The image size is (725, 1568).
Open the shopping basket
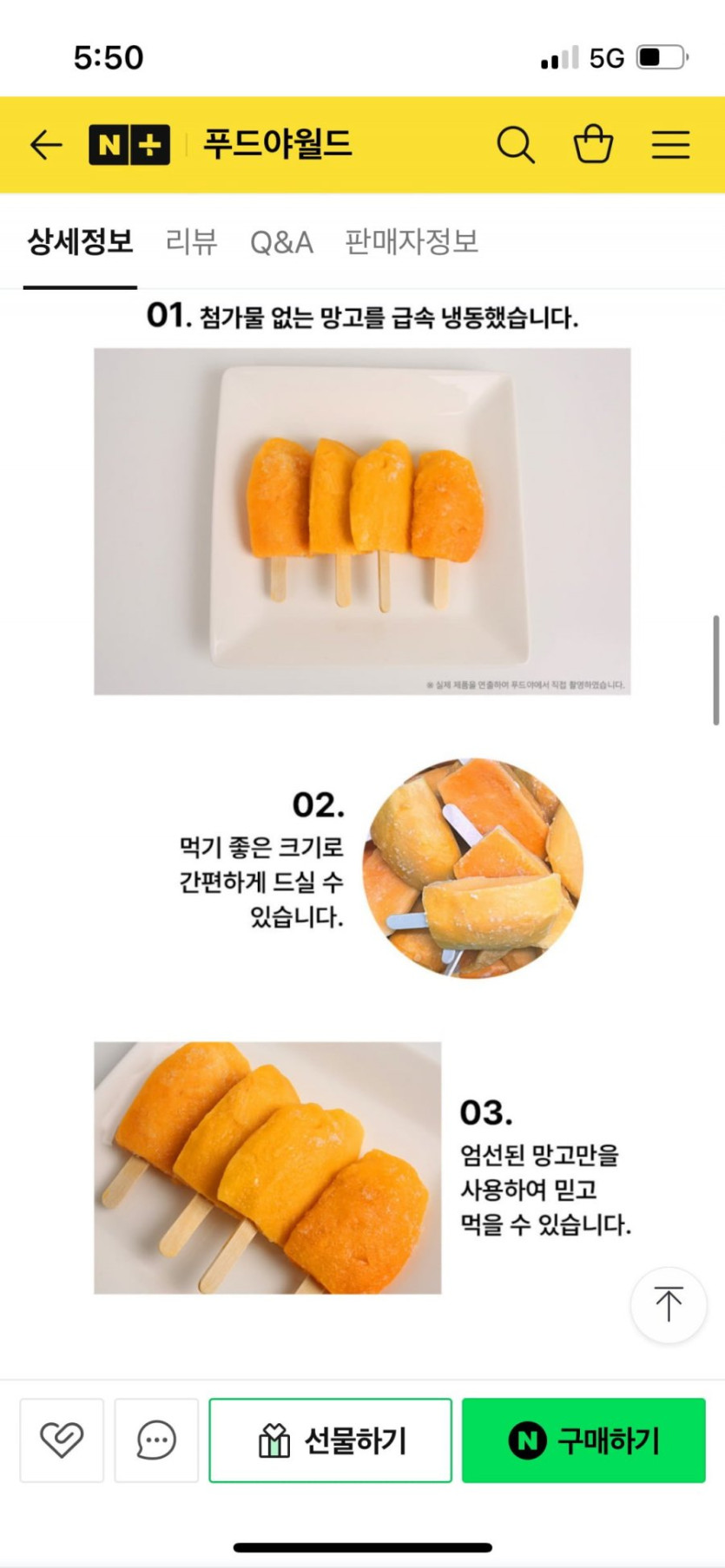[594, 145]
